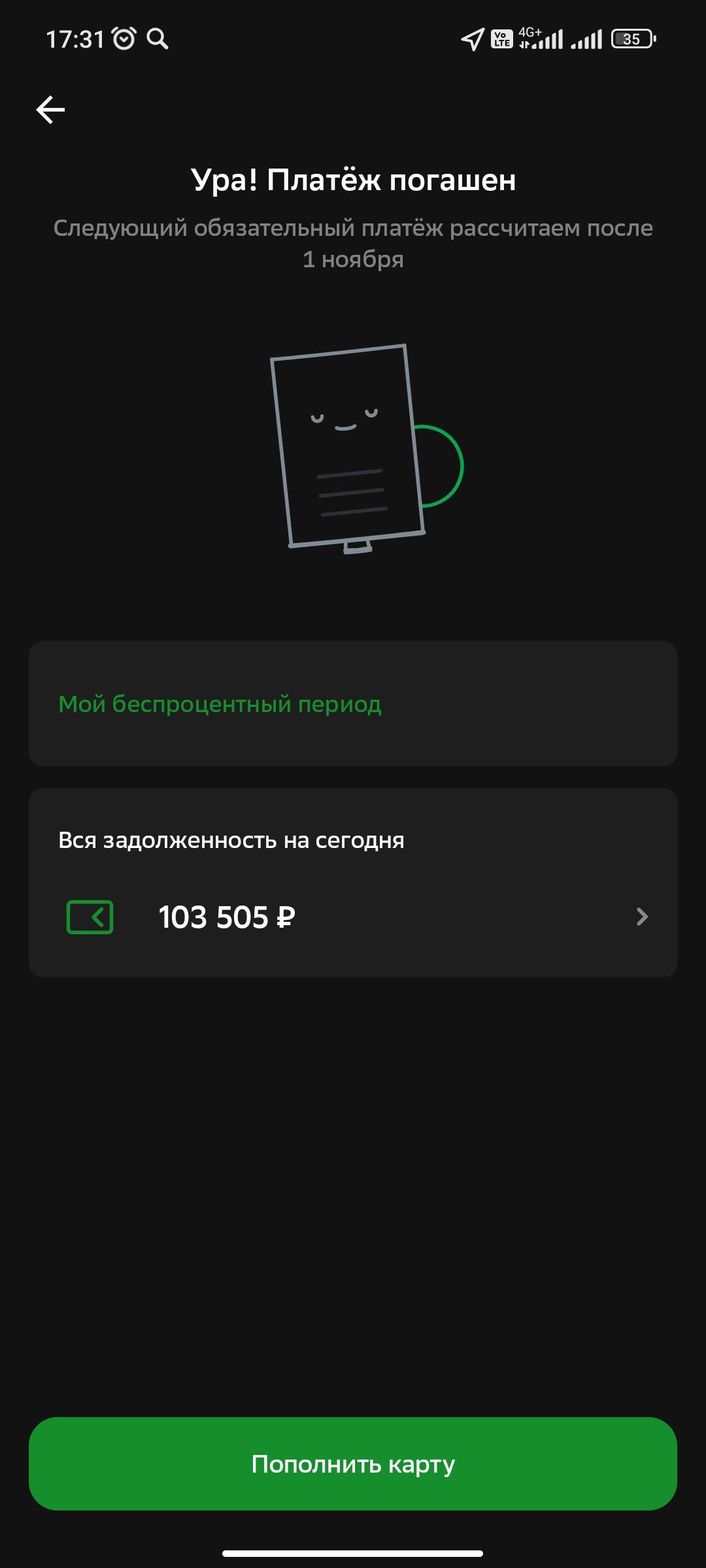Open Мой беспроцентный период

(220, 704)
